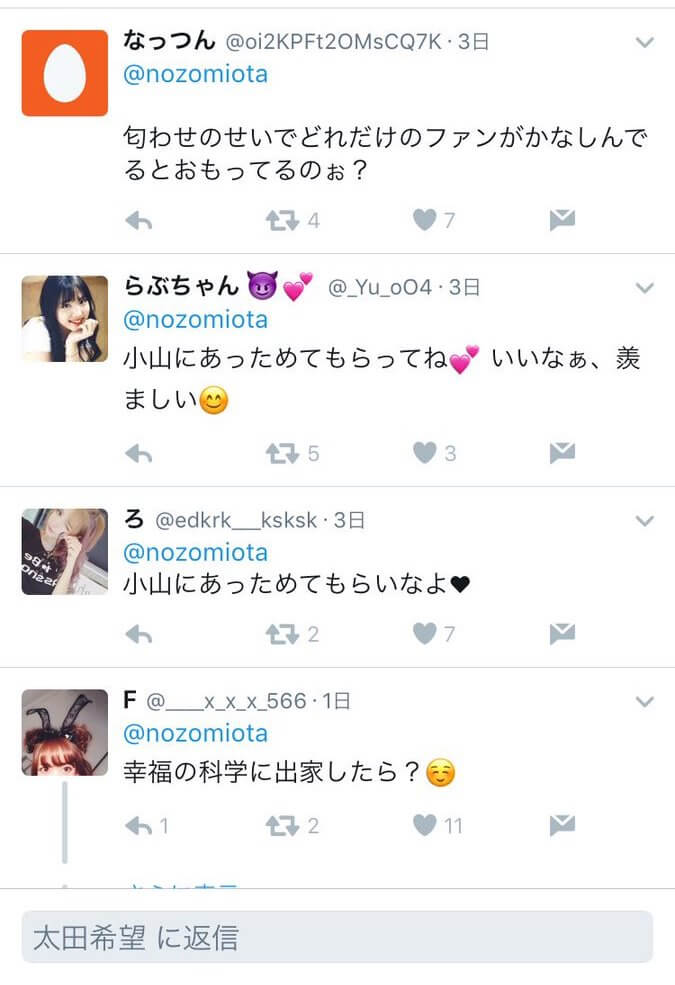Like なっつん's tweet
Image resolution: width=675 pixels, height=985 pixels.
tap(425, 221)
